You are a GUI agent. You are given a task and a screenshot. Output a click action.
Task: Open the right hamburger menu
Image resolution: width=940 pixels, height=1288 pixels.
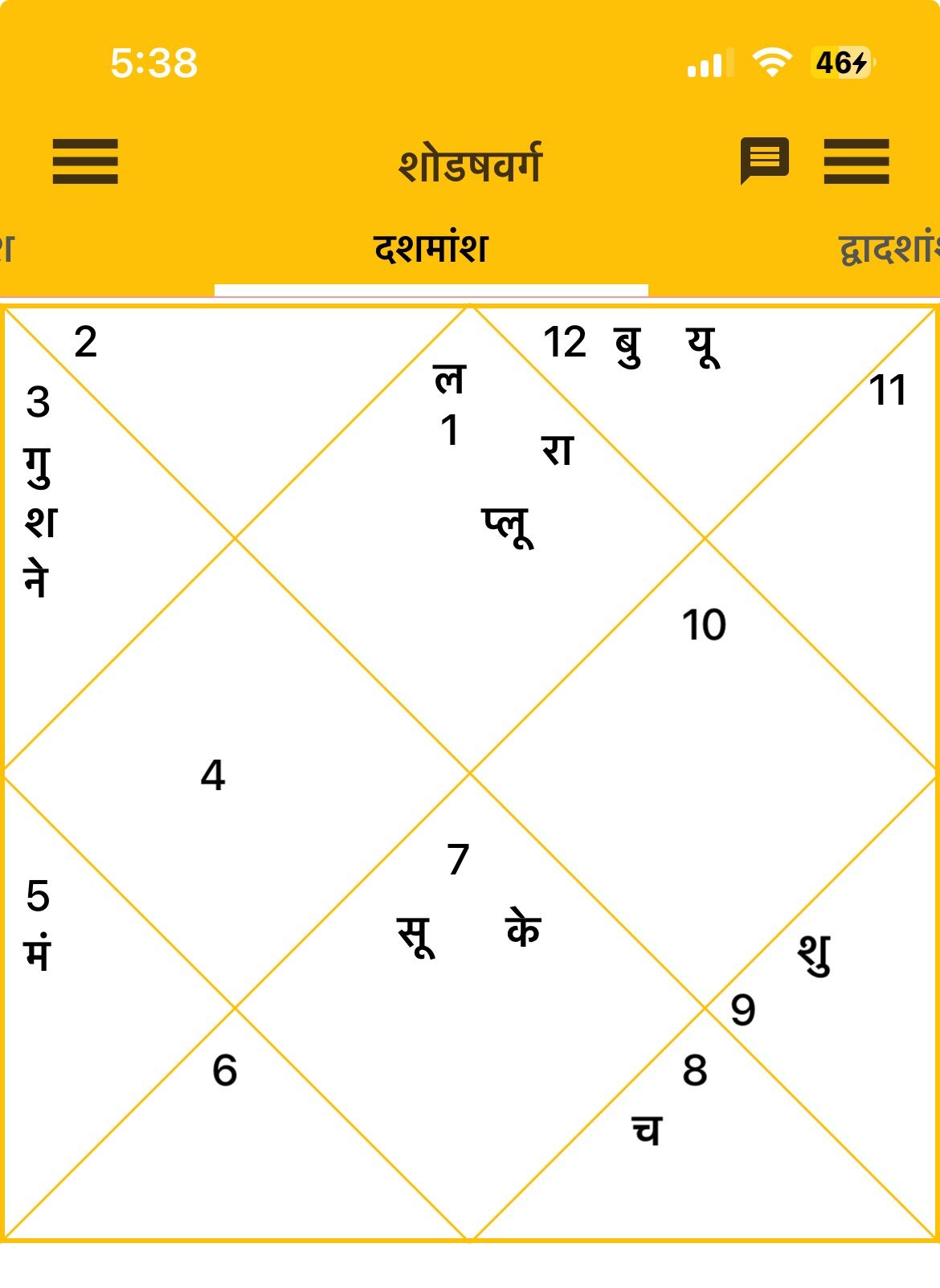click(x=856, y=161)
